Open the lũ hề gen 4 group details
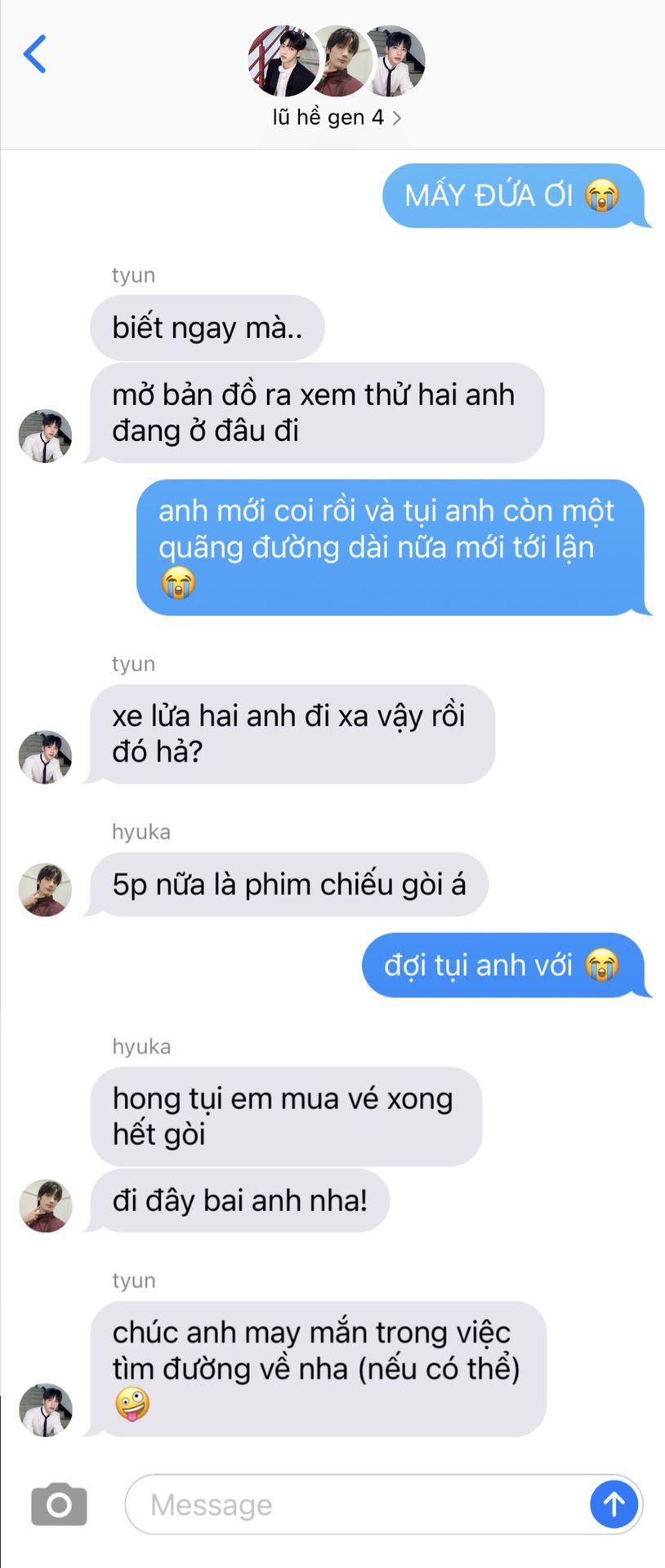This screenshot has width=665, height=1568. tap(337, 118)
